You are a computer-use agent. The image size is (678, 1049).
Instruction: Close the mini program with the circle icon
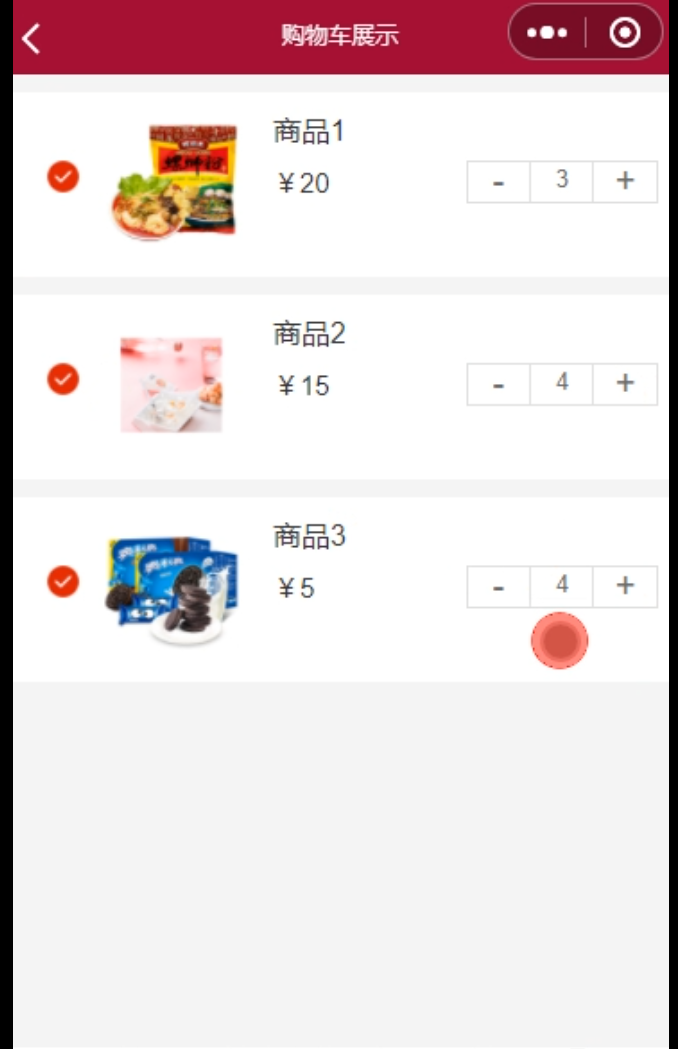tap(625, 33)
